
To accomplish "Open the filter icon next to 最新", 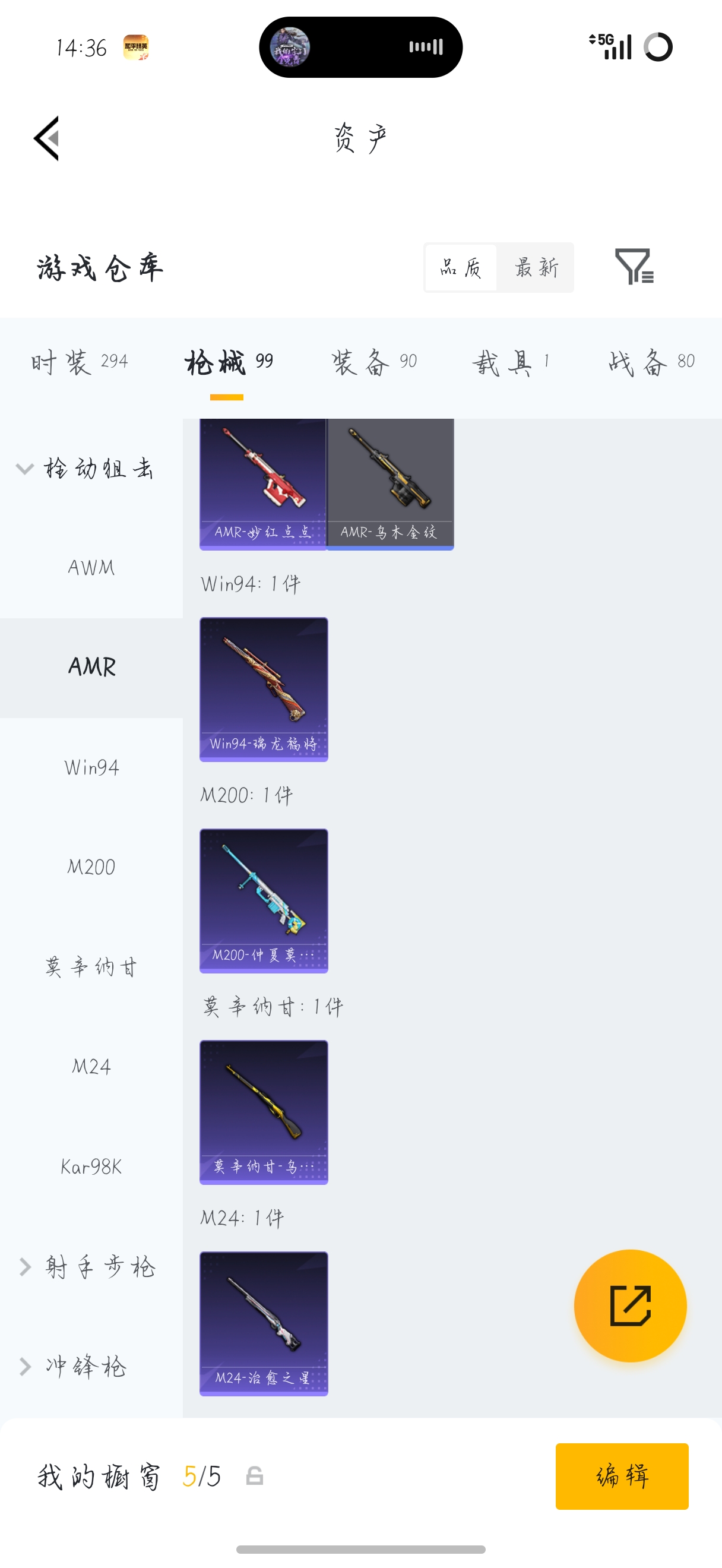I will click(633, 266).
